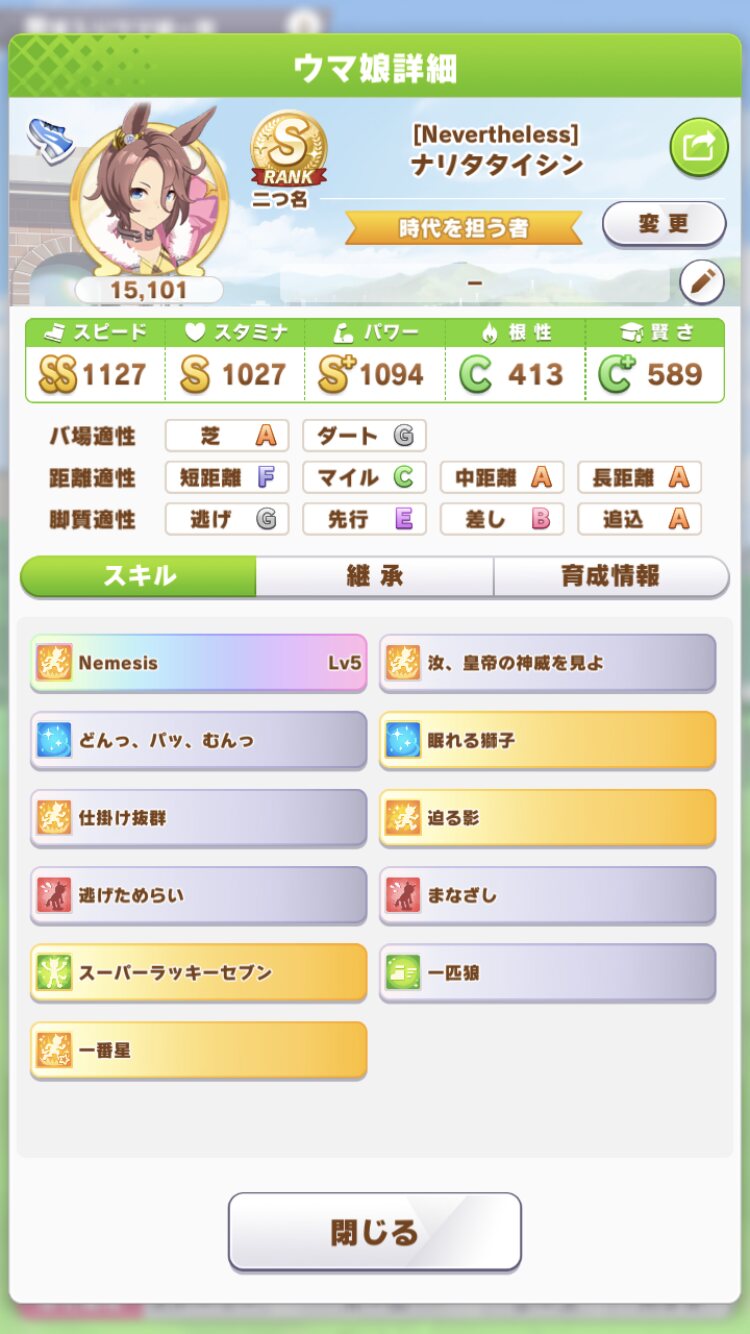750x1334 pixels.
Task: View the 一匹狼 skill
Action: click(547, 972)
